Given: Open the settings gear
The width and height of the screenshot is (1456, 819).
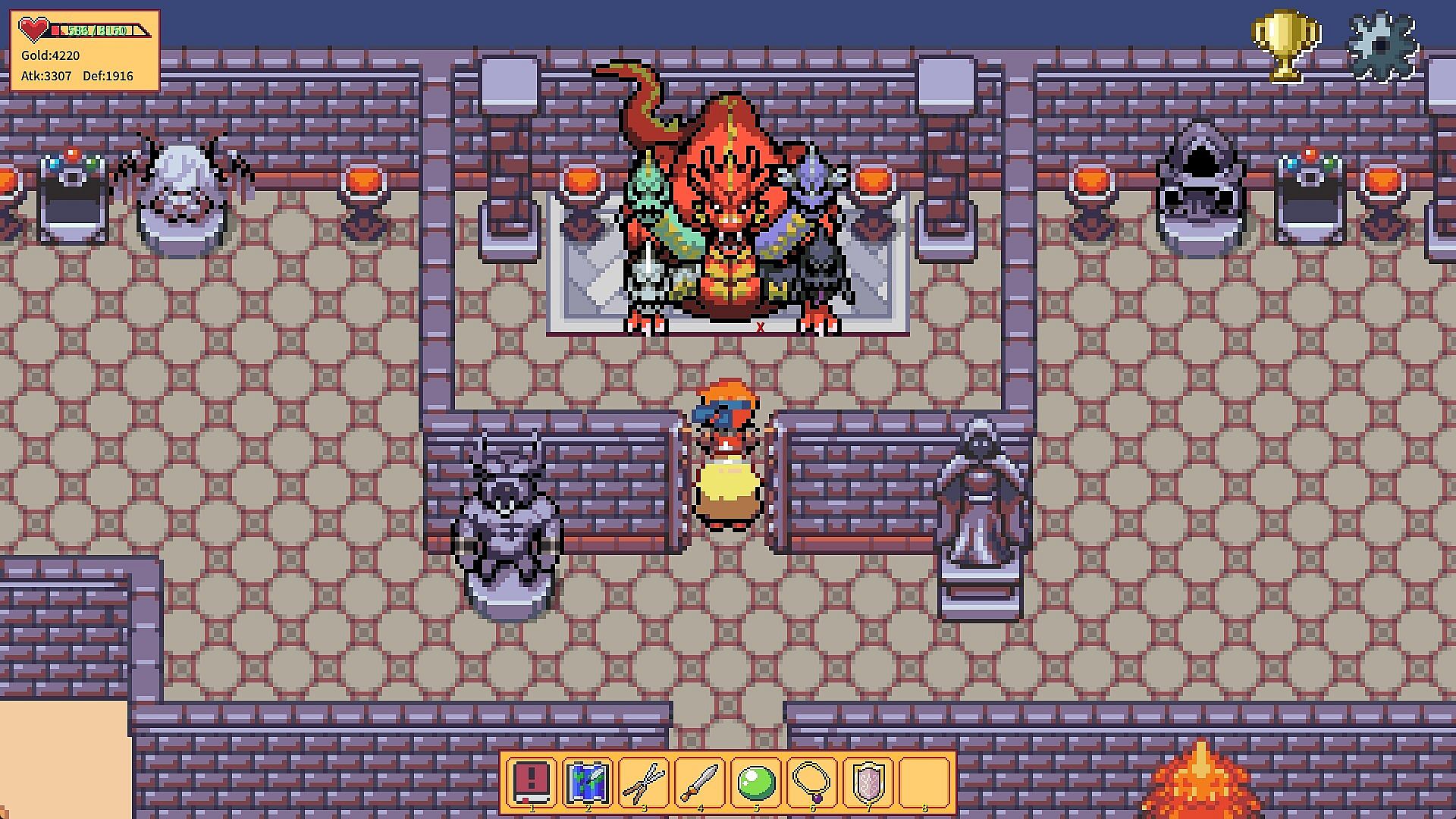Looking at the screenshot, I should [x=1382, y=45].
